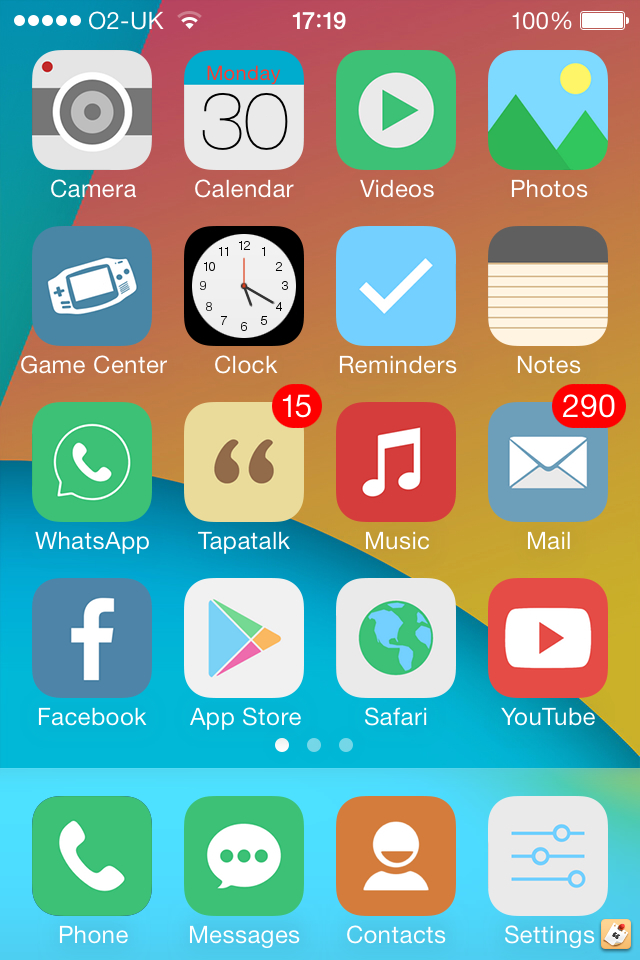This screenshot has height=960, width=640.
Task: Open Contacts from the dock
Action: pos(396,856)
